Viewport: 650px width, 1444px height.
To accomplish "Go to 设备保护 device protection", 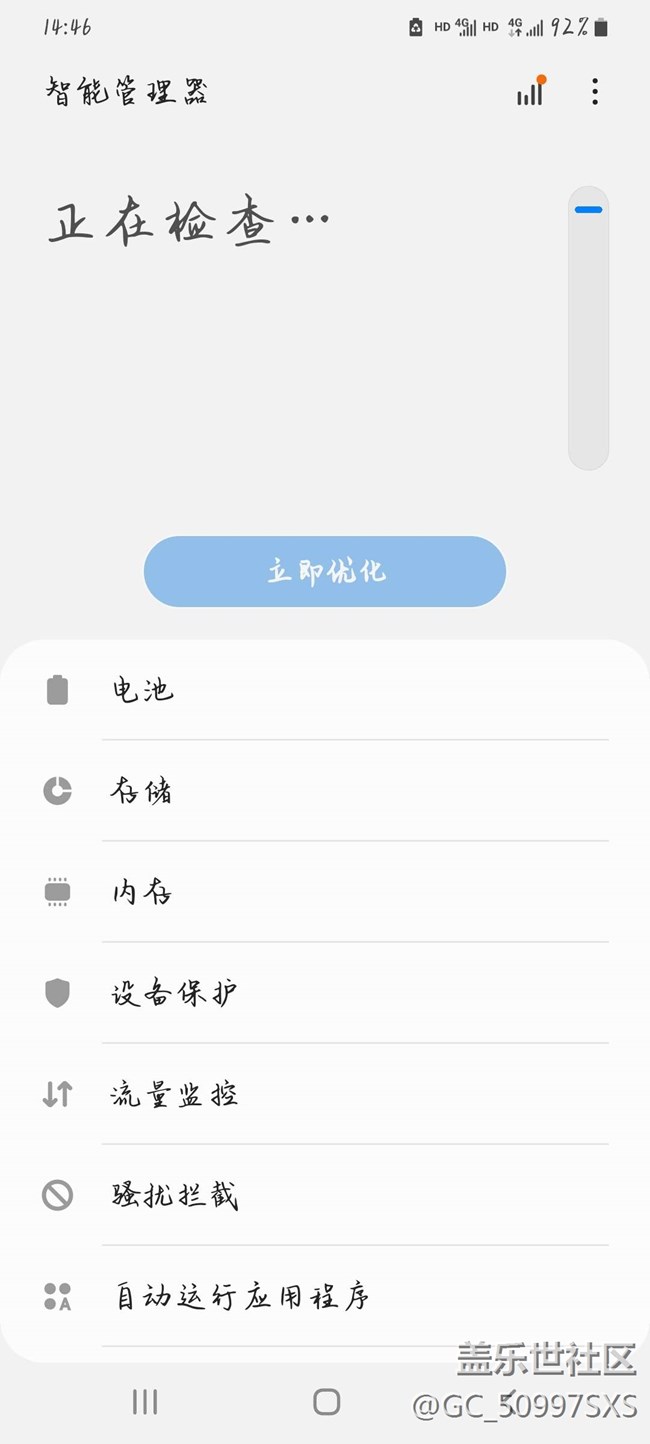I will tap(325, 993).
